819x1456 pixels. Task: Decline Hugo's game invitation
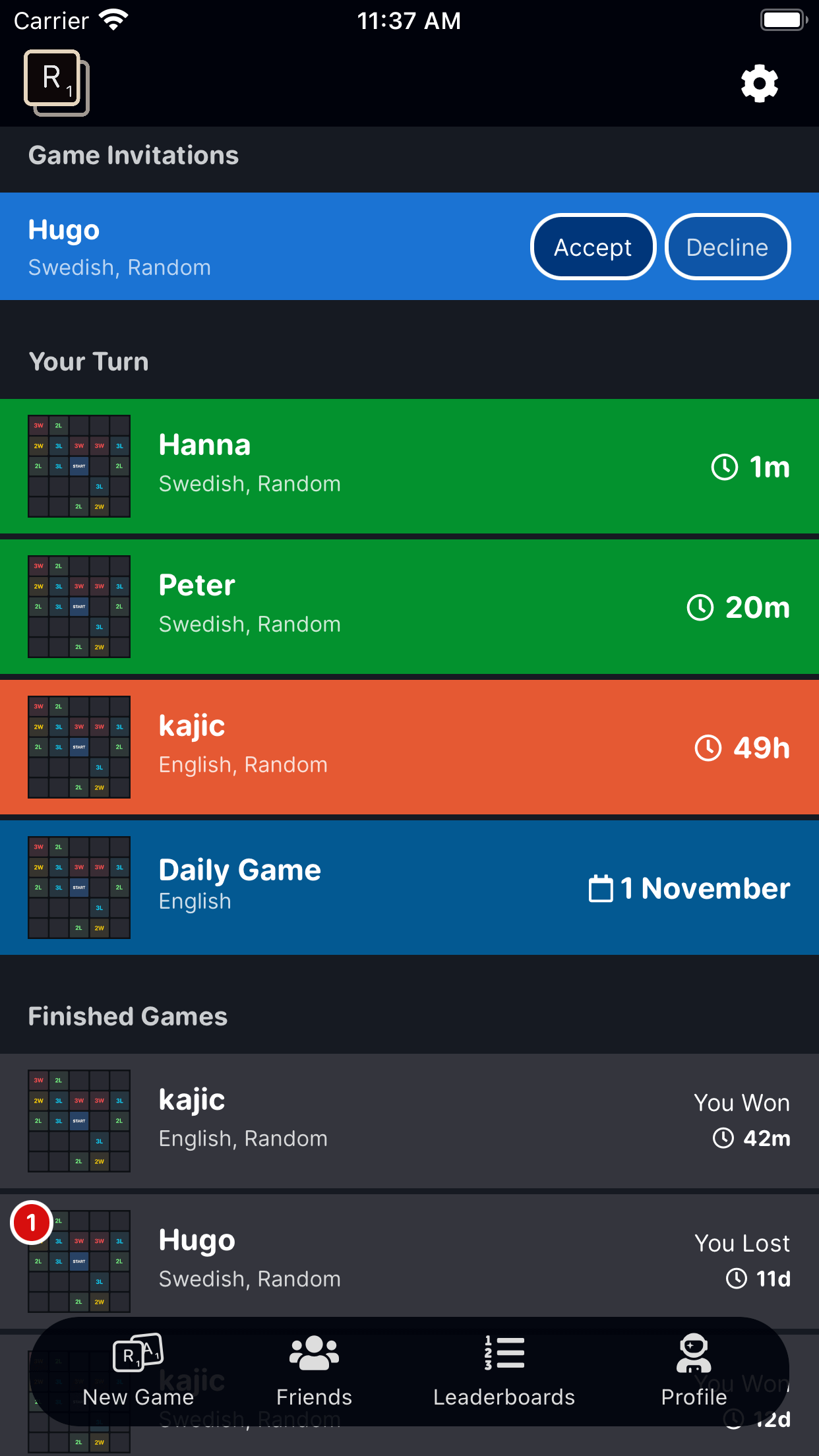pyautogui.click(x=727, y=247)
